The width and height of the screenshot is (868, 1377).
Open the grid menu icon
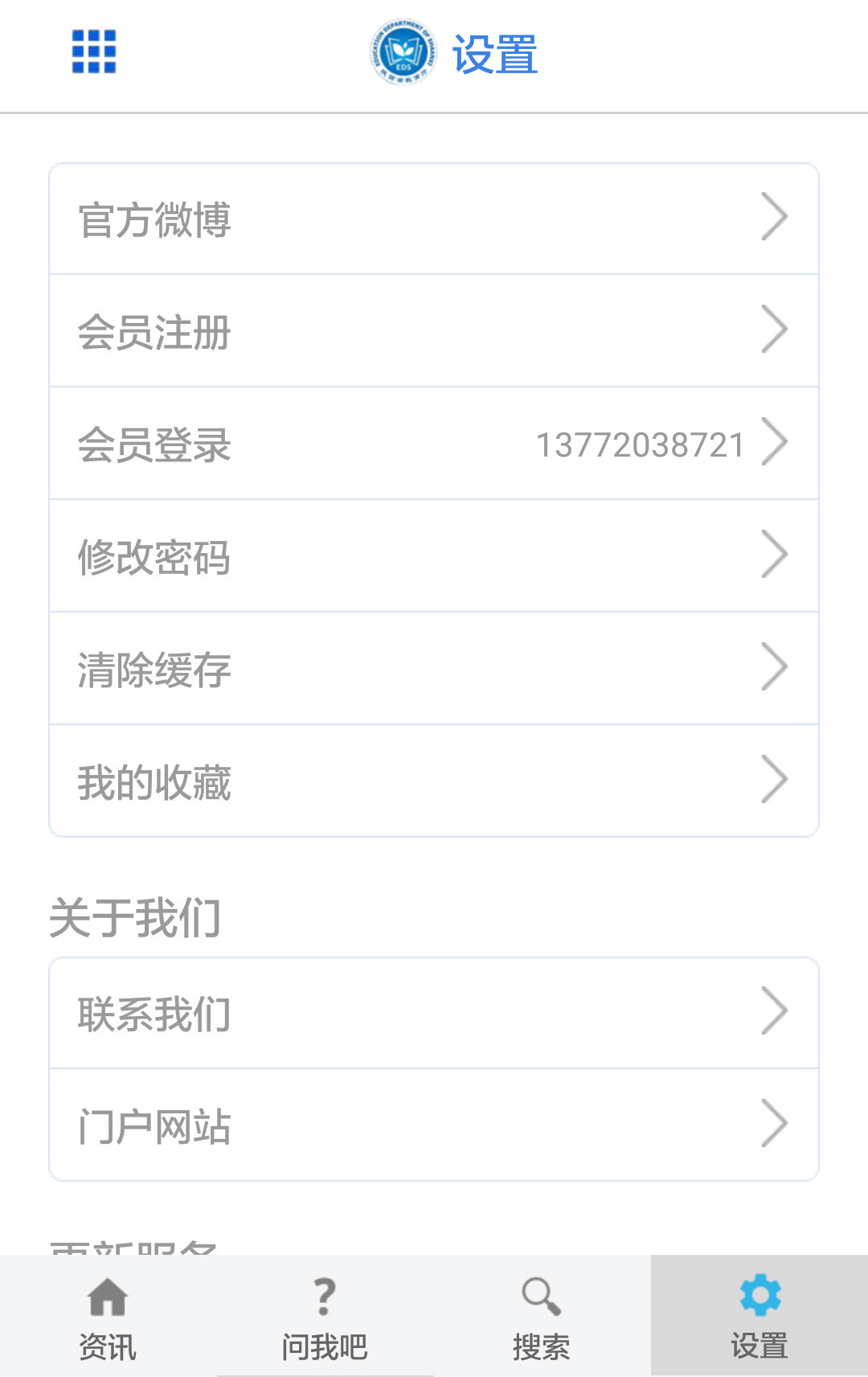tap(94, 51)
